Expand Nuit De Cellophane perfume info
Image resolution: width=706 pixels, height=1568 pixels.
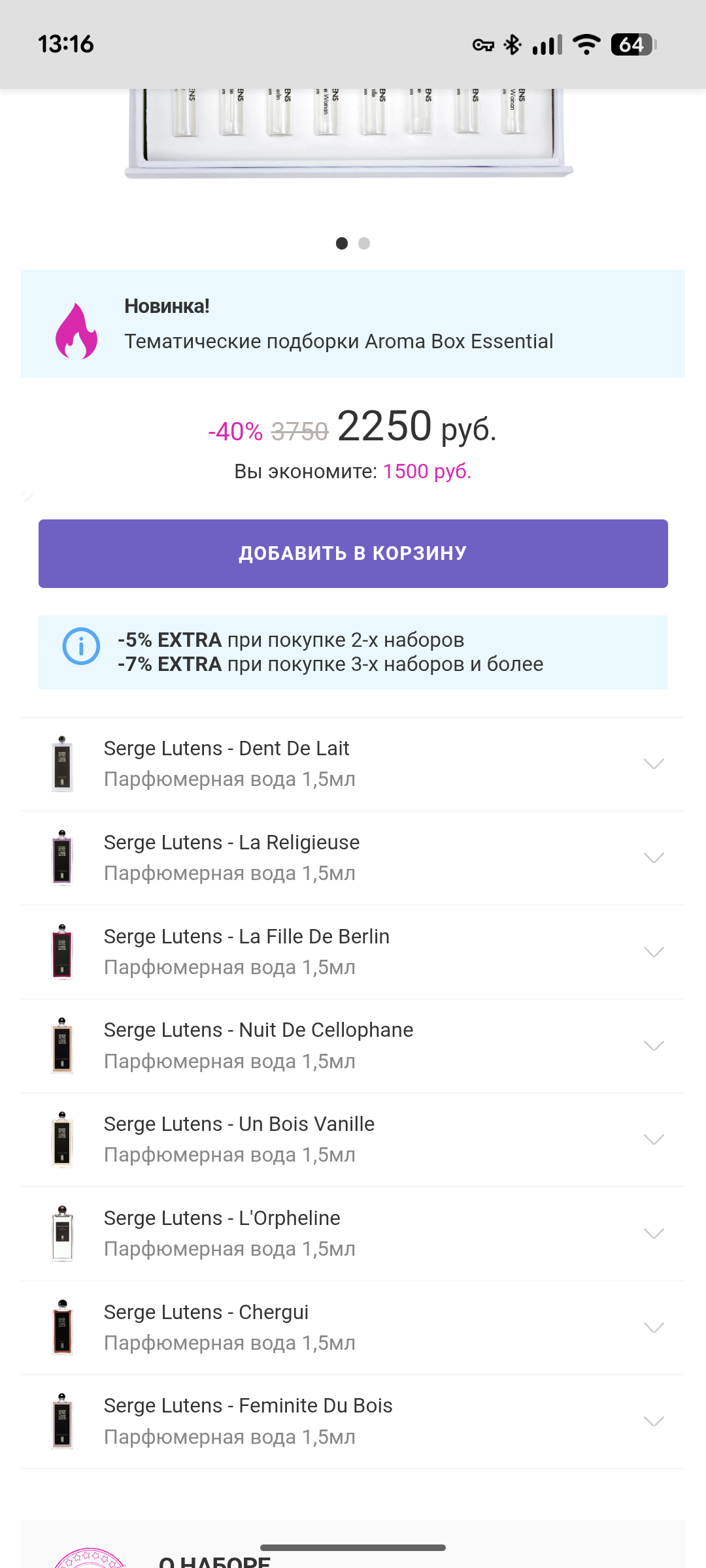[x=653, y=1045]
